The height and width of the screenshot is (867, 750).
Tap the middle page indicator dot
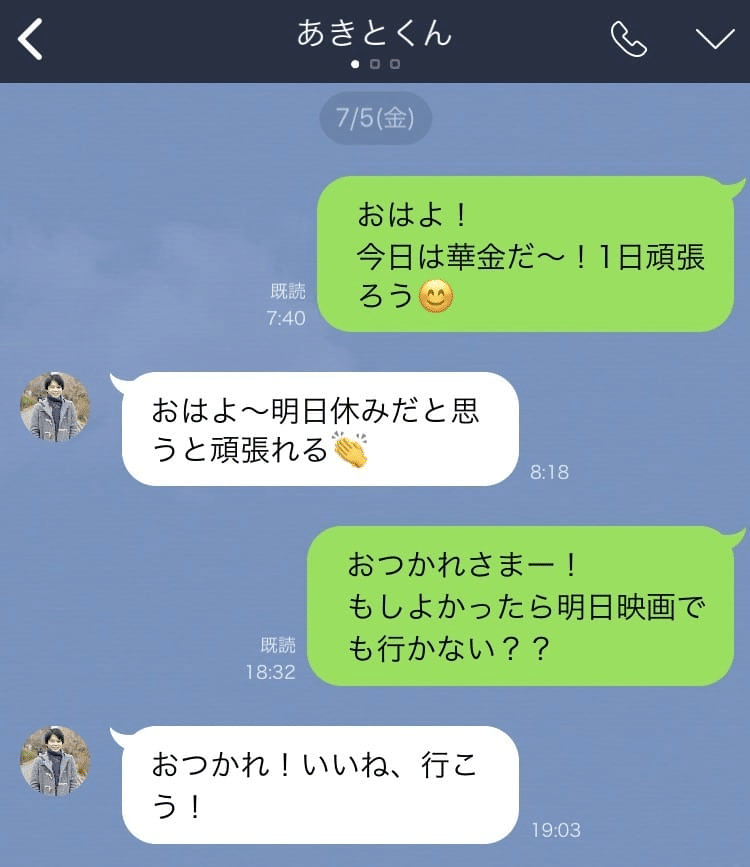tap(374, 64)
